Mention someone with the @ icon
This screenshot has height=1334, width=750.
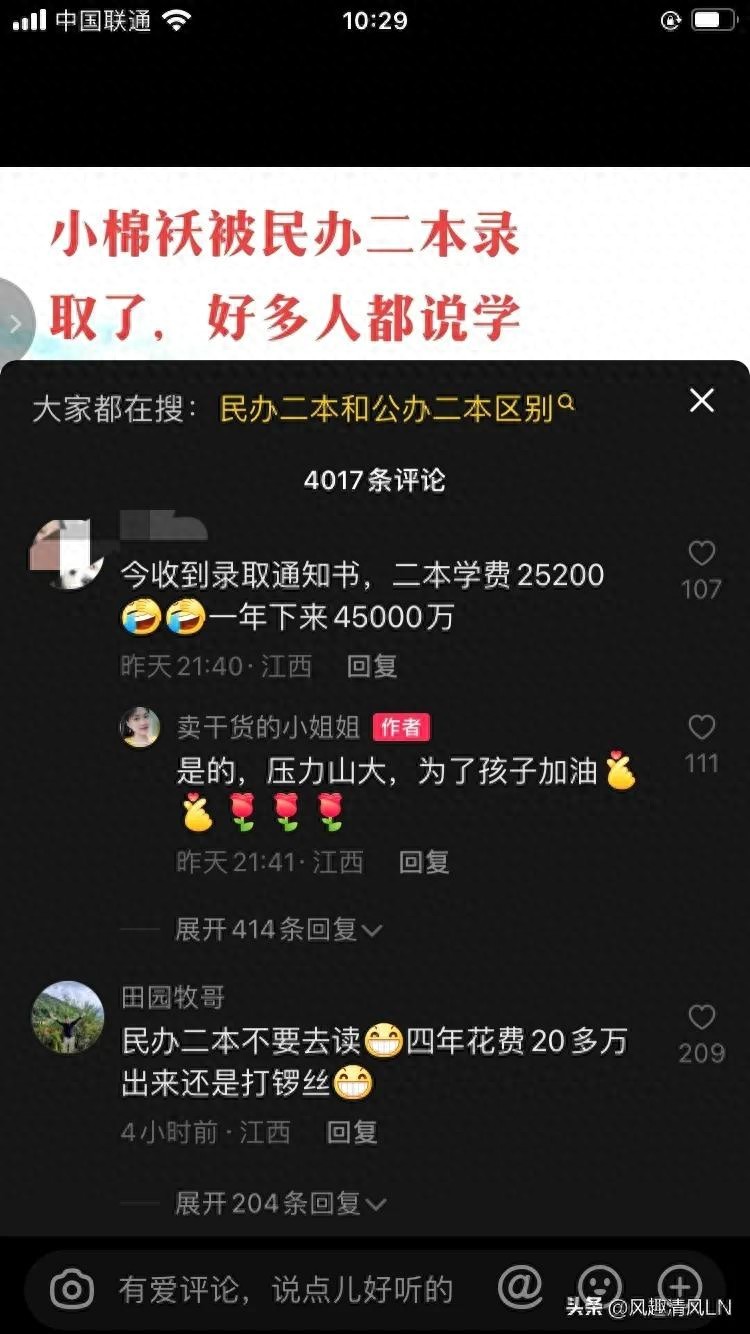[520, 1287]
